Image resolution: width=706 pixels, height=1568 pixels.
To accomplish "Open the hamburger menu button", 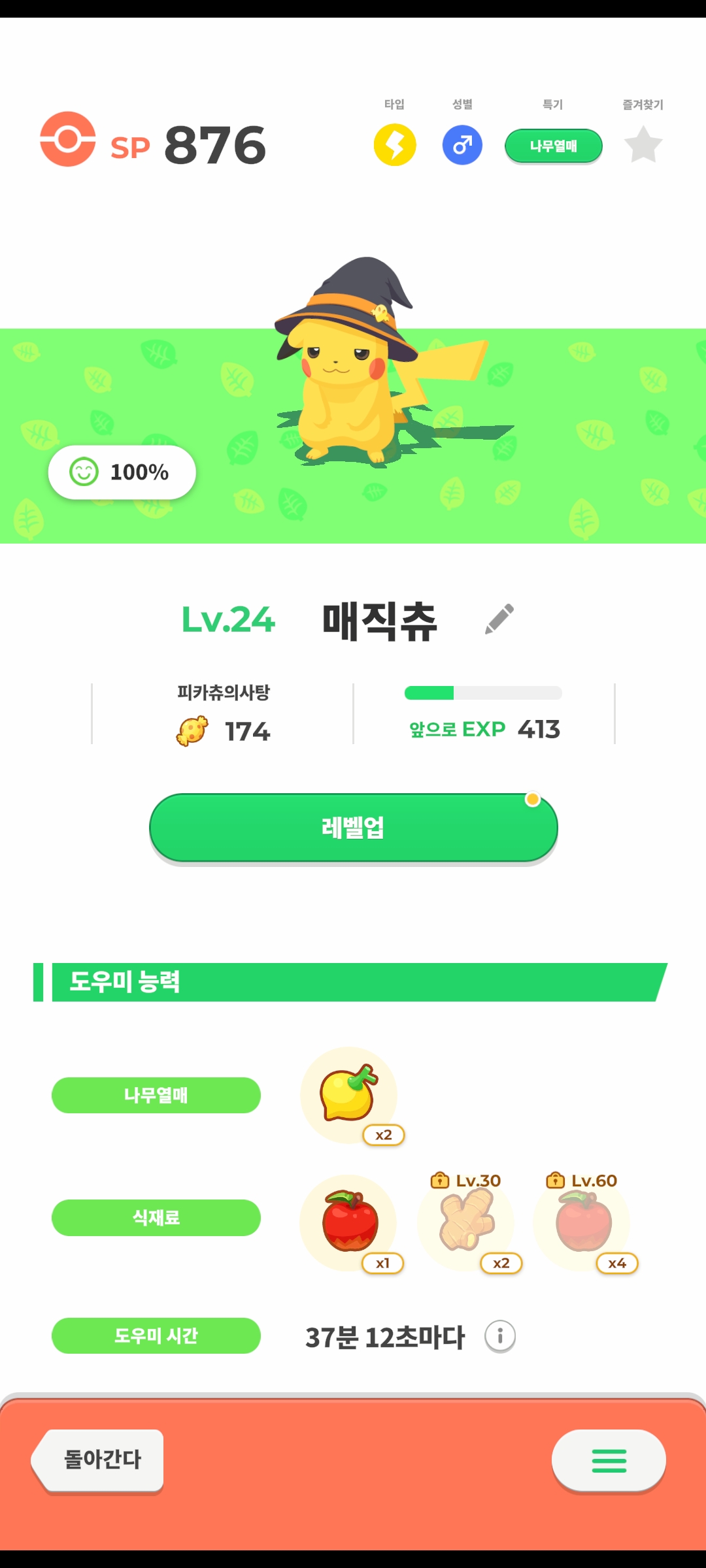I will tap(609, 1460).
